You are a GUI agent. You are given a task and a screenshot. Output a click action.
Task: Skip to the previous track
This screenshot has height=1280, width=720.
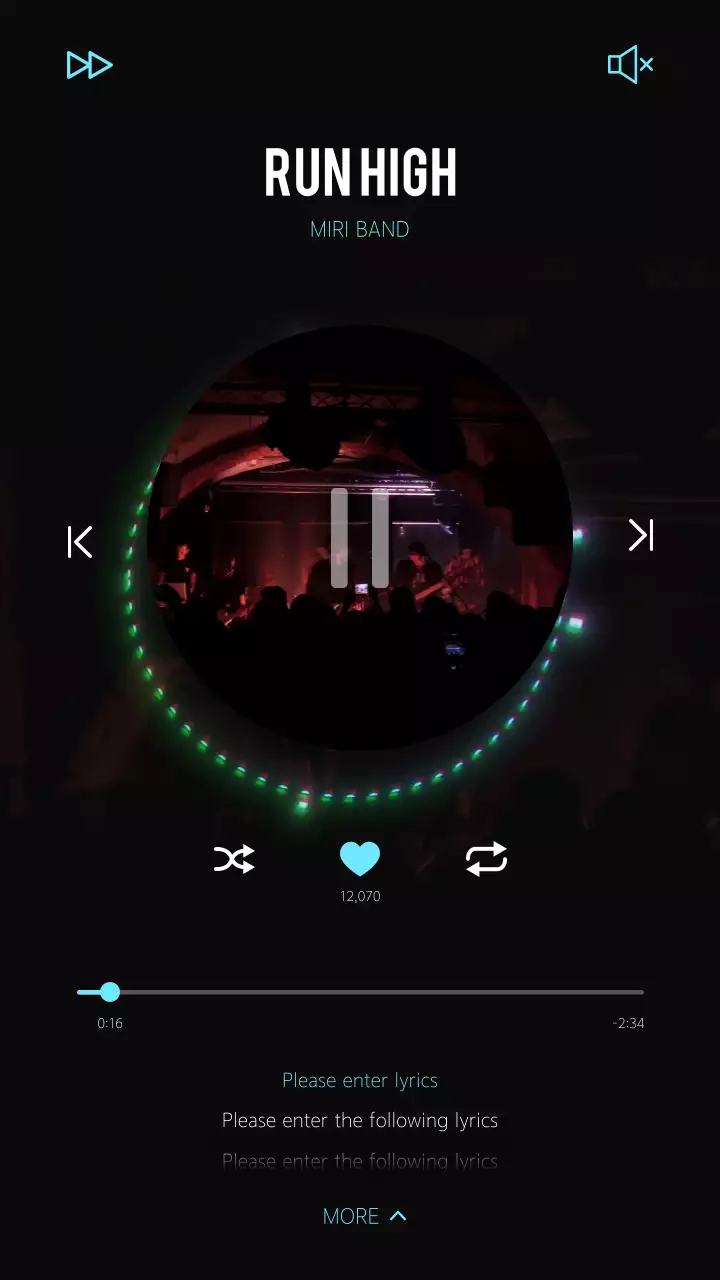[x=80, y=541]
